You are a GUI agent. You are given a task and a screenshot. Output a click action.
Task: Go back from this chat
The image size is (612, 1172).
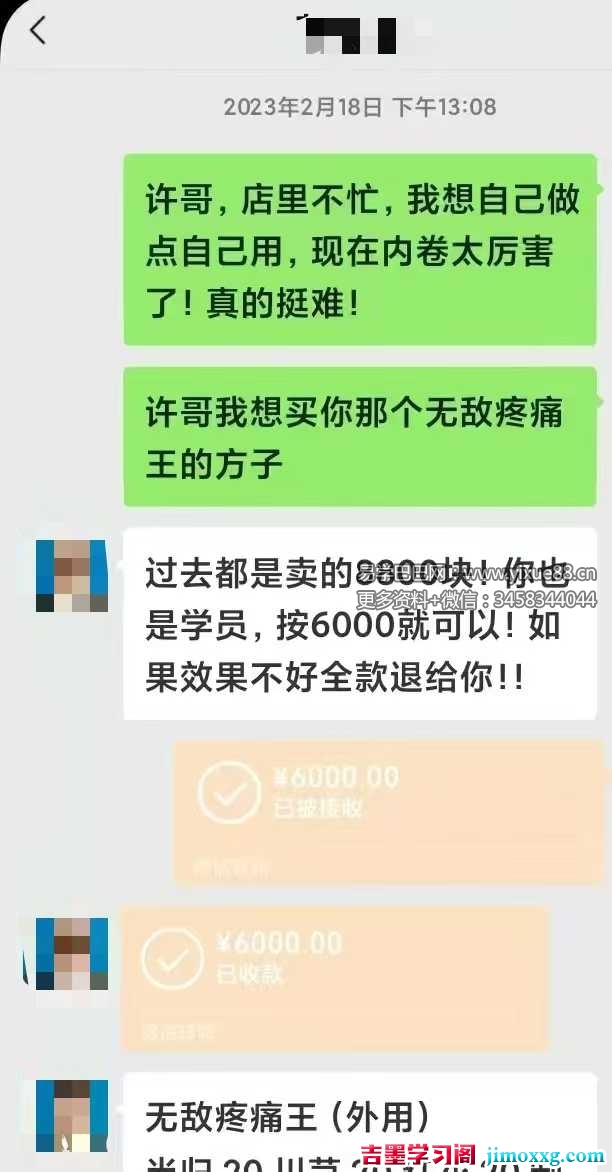point(38,31)
